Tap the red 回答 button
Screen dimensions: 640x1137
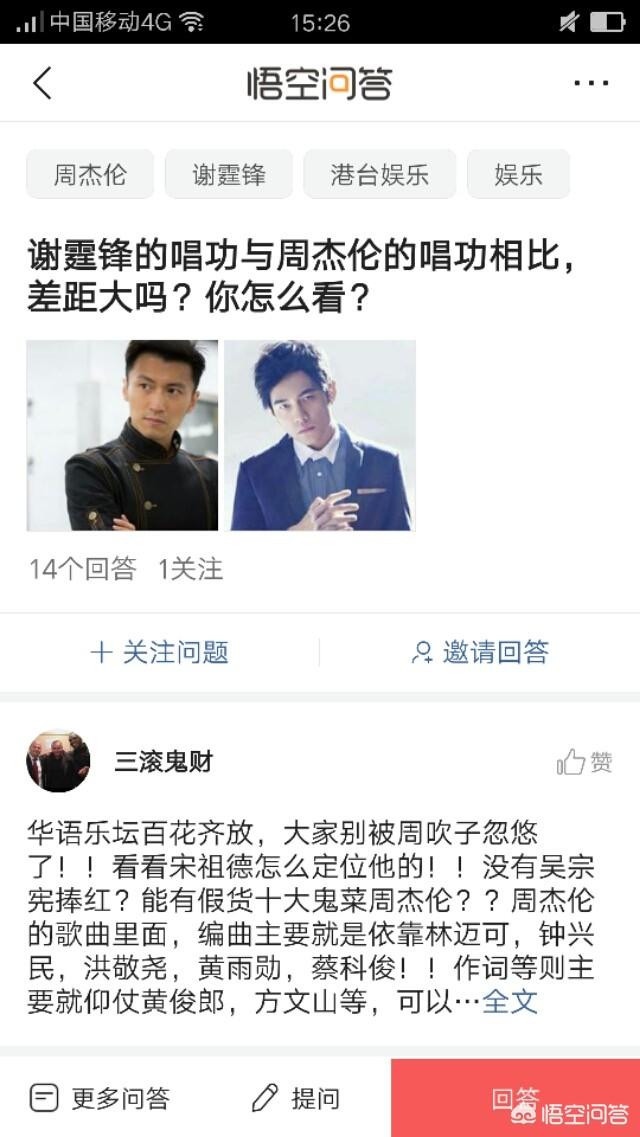click(515, 1098)
